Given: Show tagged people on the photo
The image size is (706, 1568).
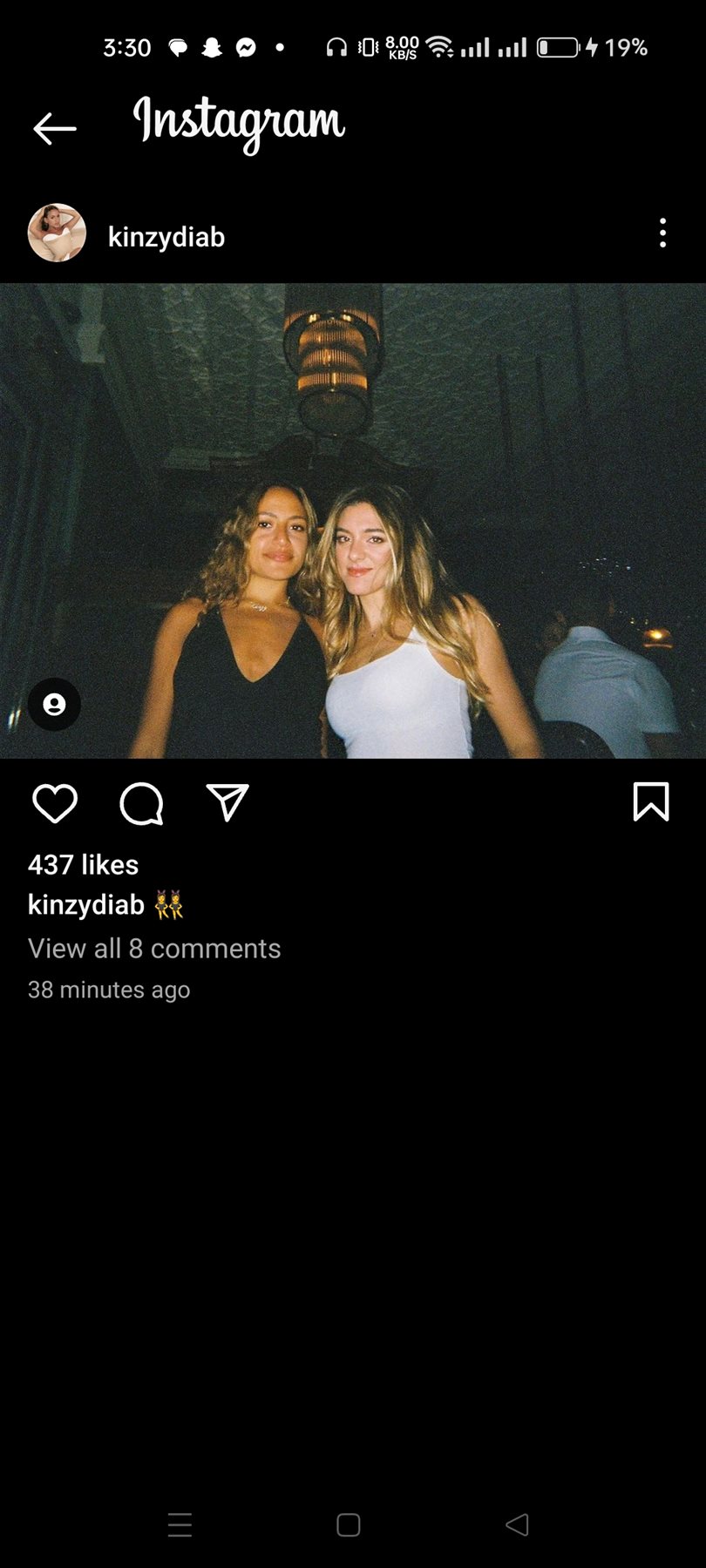Looking at the screenshot, I should coord(54,704).
